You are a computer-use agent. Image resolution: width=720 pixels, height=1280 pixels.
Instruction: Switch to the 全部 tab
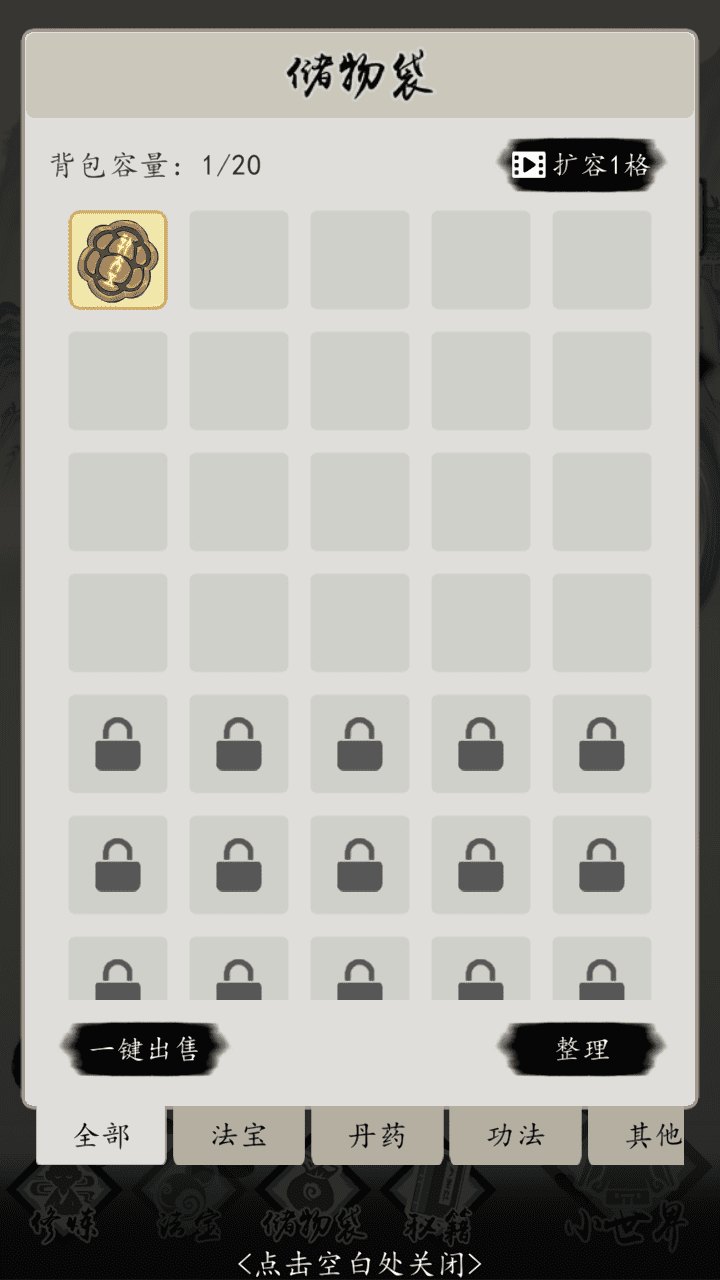click(x=102, y=1136)
